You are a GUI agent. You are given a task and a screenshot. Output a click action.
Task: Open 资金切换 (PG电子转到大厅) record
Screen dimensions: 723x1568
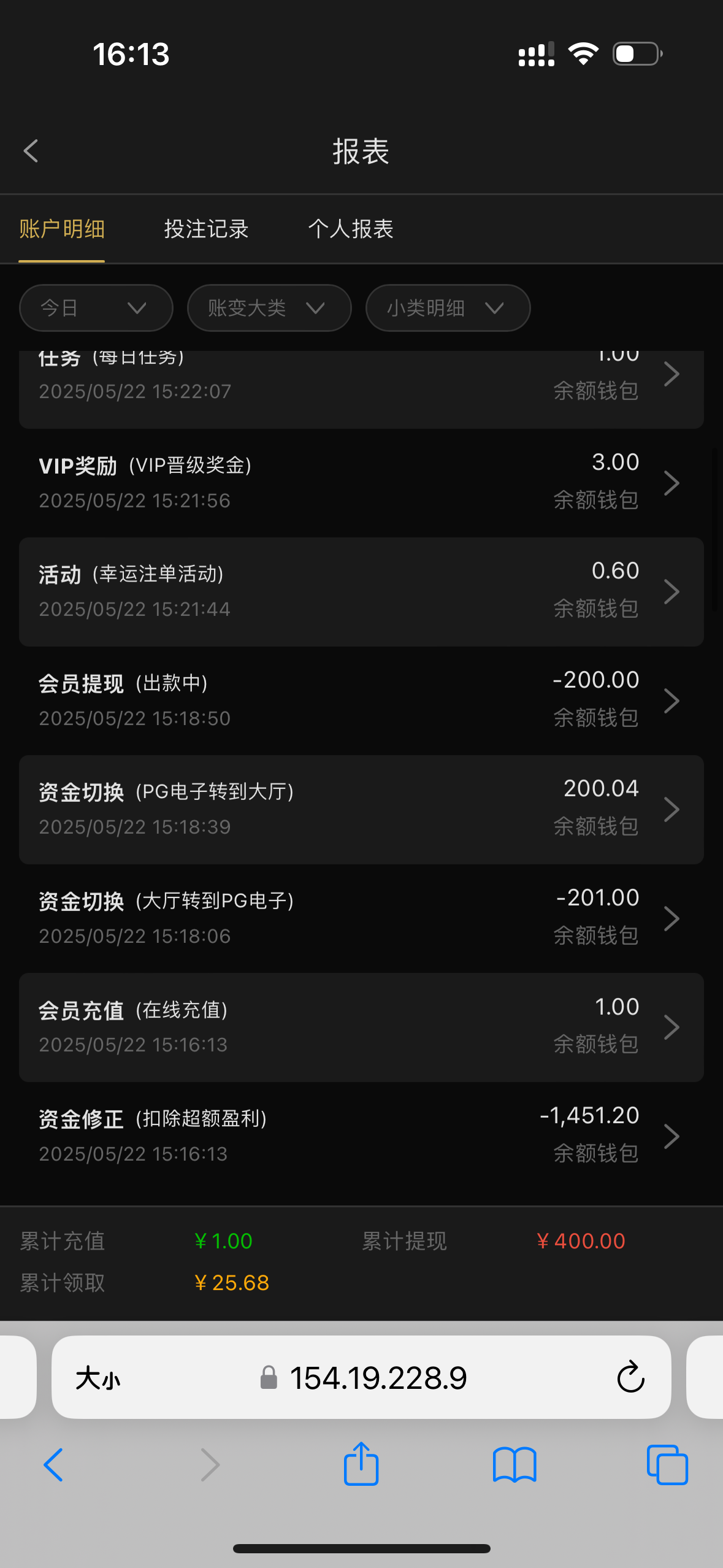[x=361, y=809]
